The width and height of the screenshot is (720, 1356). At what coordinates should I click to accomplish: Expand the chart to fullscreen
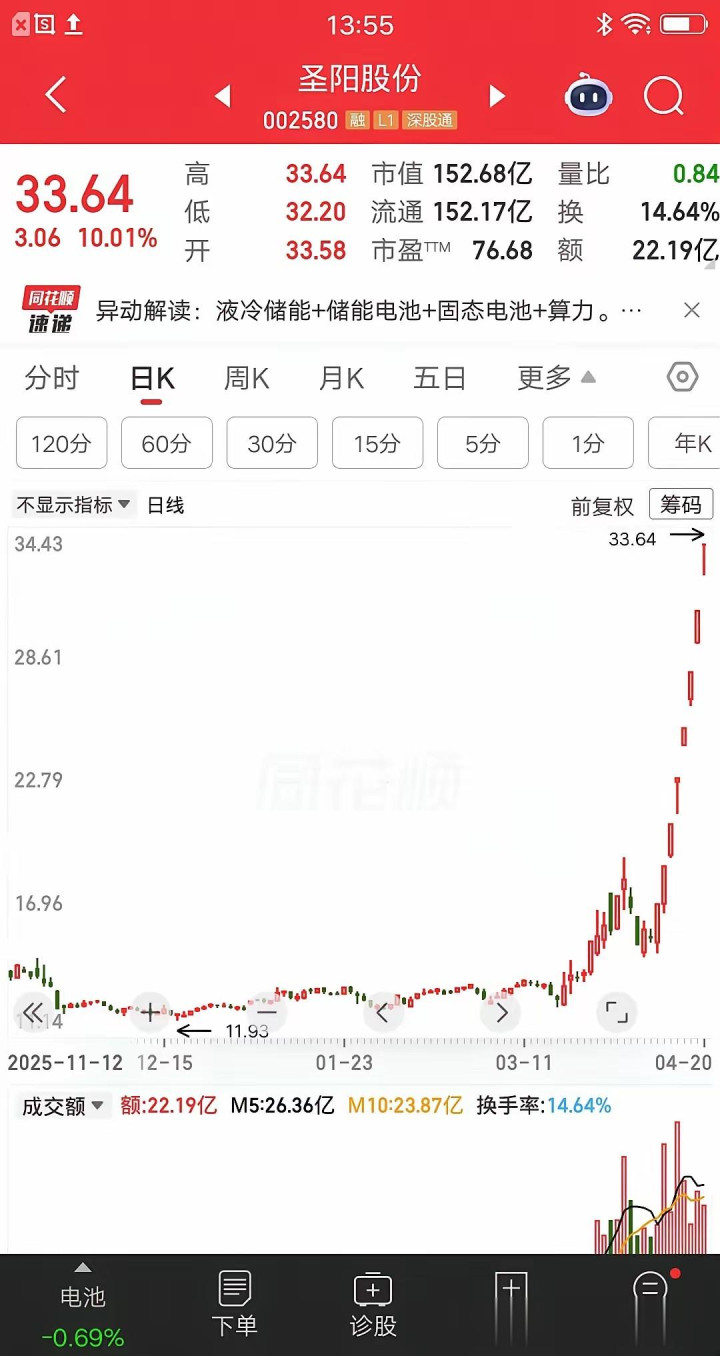(x=617, y=1013)
